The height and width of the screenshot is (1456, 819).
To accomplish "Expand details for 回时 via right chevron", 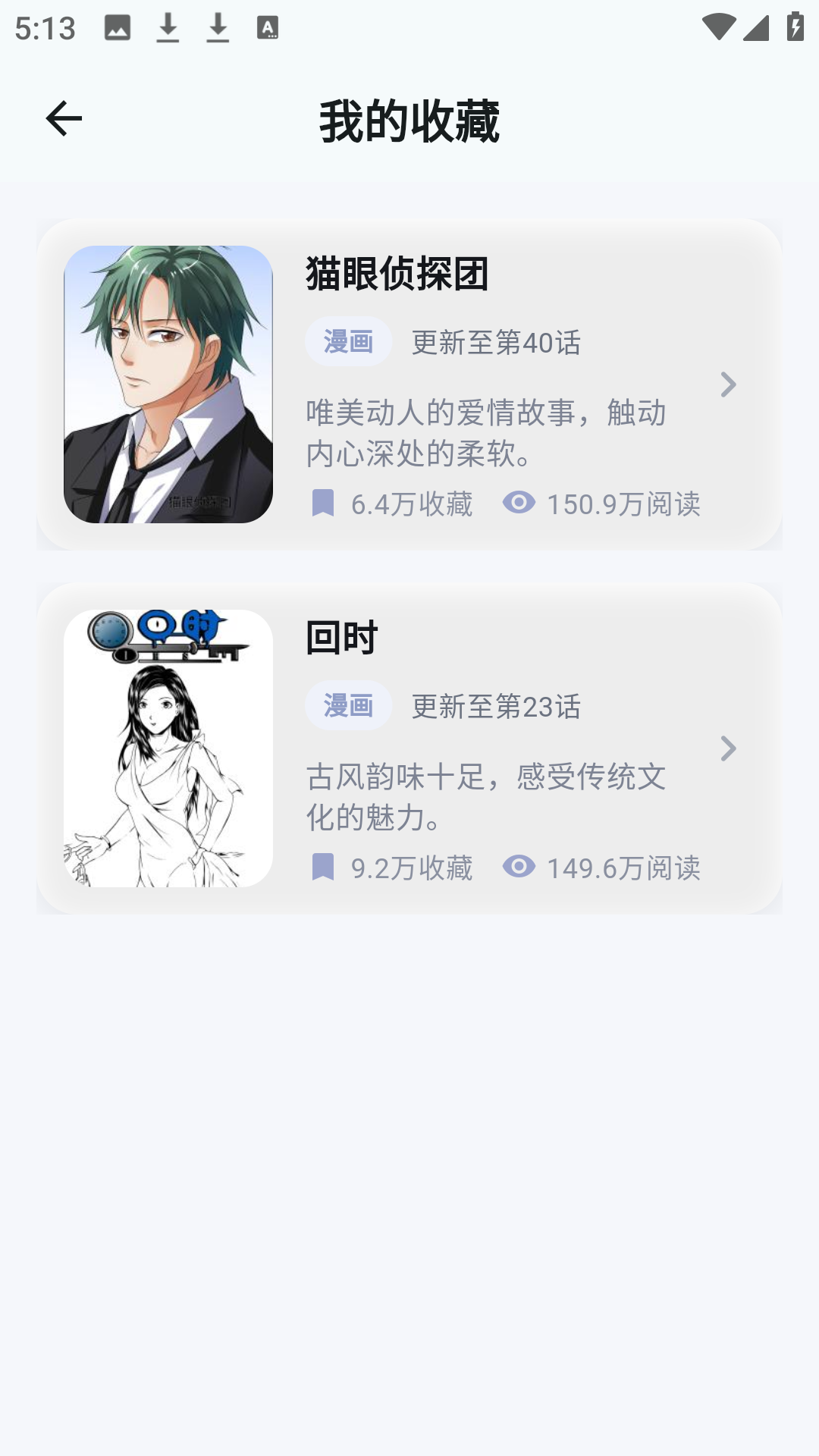I will (x=730, y=749).
